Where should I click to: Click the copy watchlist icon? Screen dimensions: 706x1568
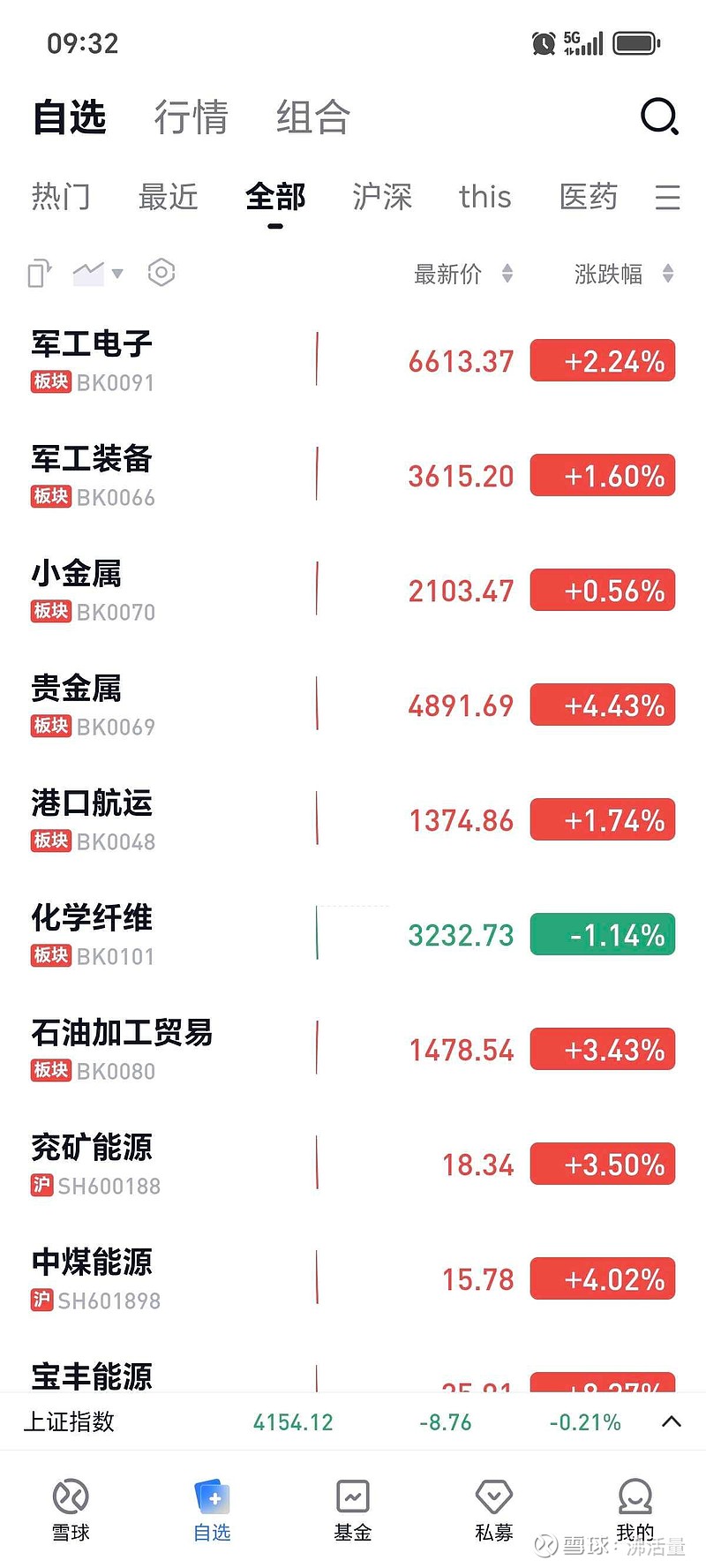tap(37, 274)
